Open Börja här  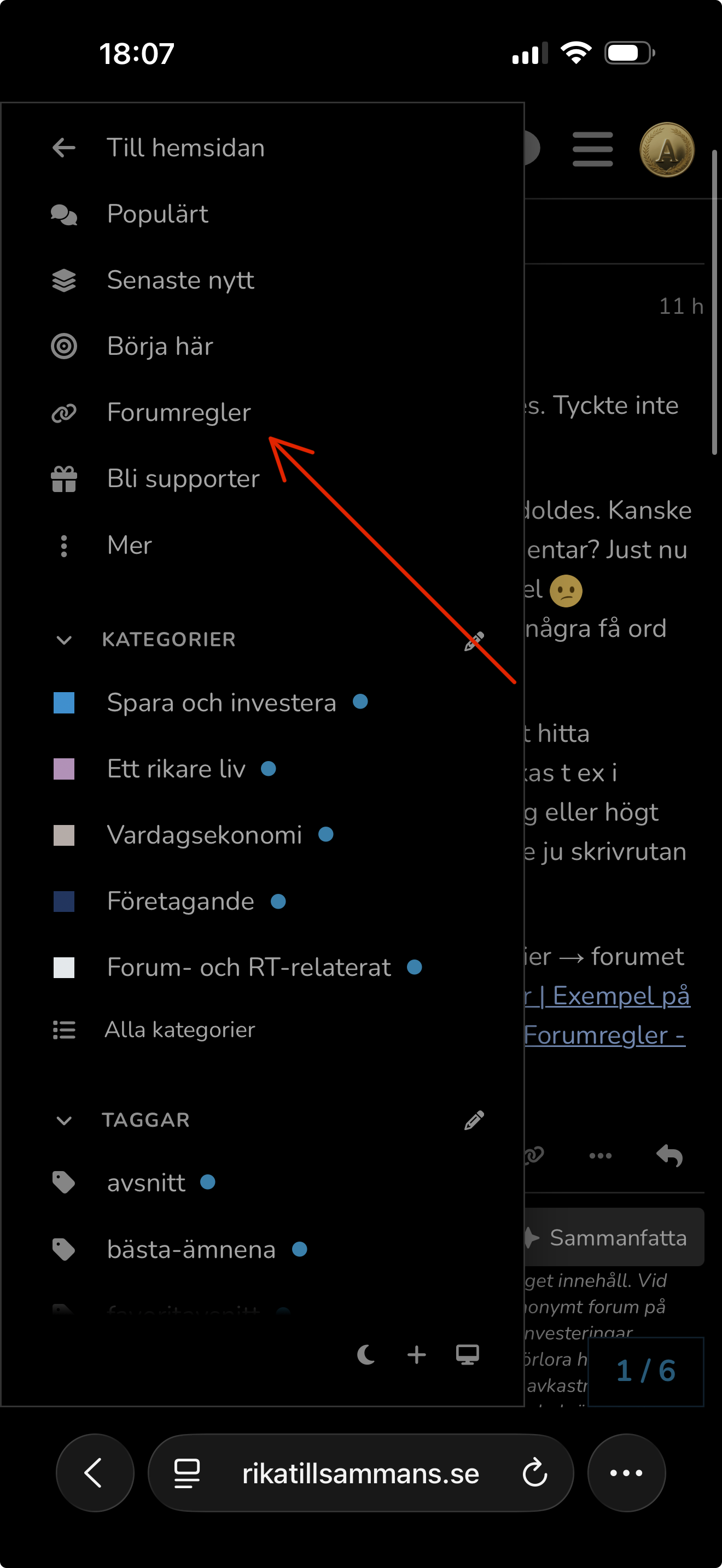160,346
